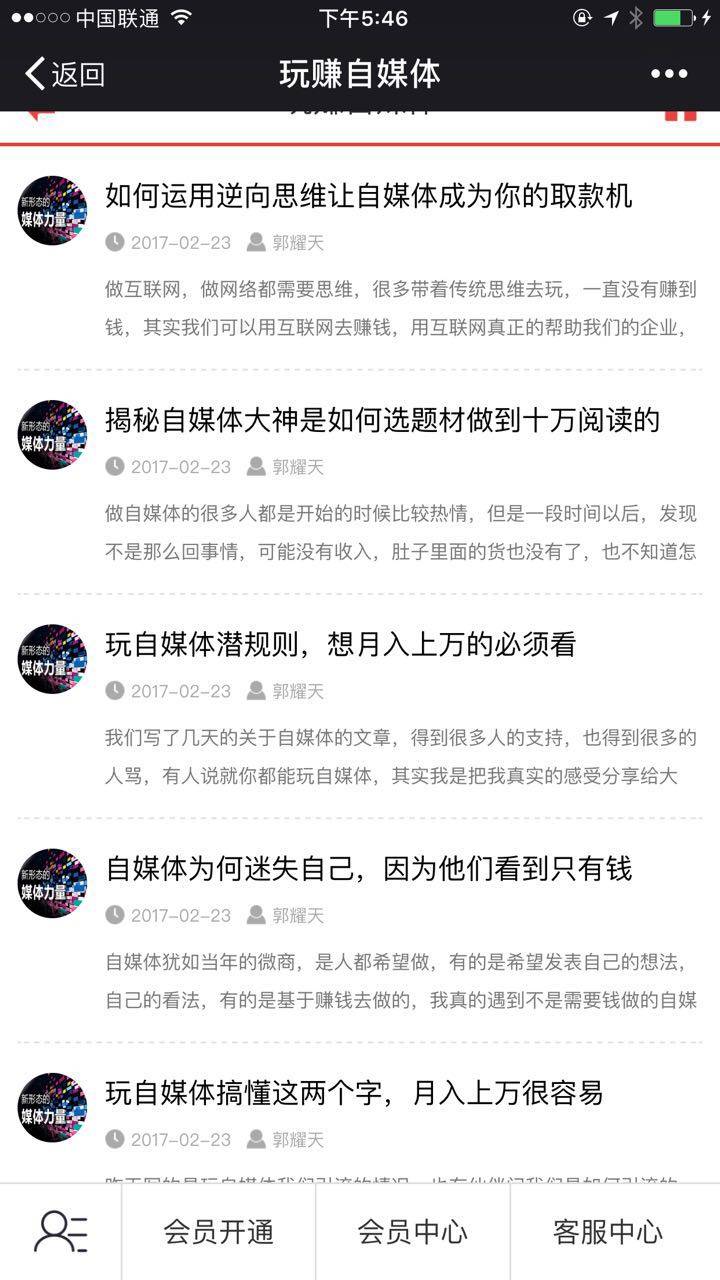
Task: Tap the 返回 back button
Action: click(x=65, y=74)
